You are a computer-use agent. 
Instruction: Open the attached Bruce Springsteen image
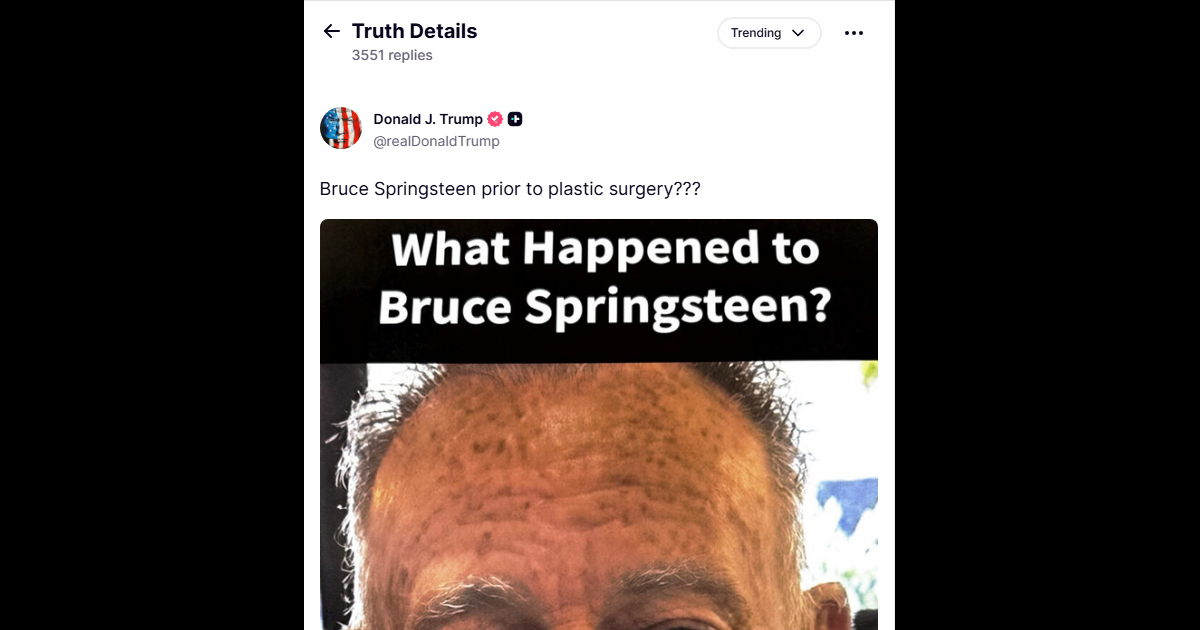(598, 450)
